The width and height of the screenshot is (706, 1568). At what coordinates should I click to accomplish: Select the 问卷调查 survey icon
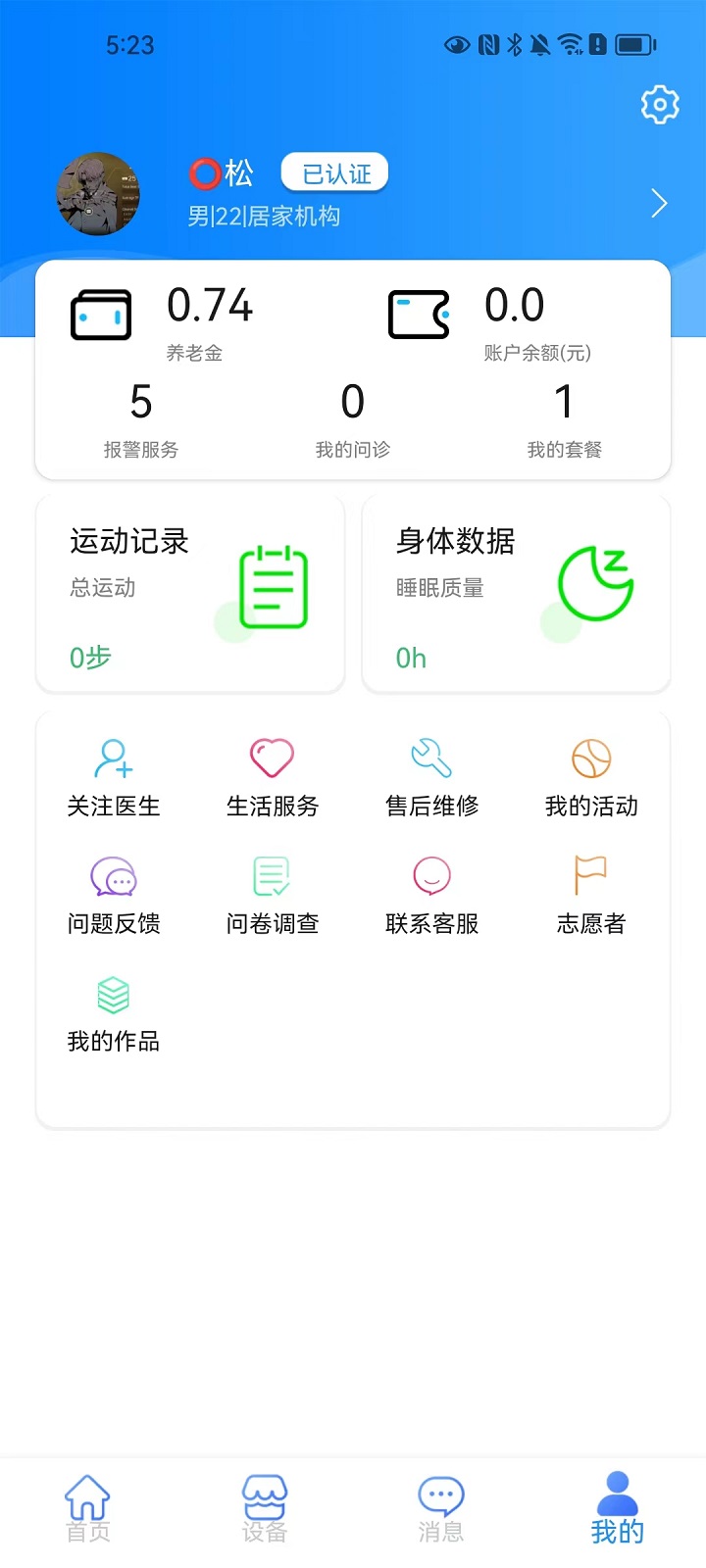272,875
